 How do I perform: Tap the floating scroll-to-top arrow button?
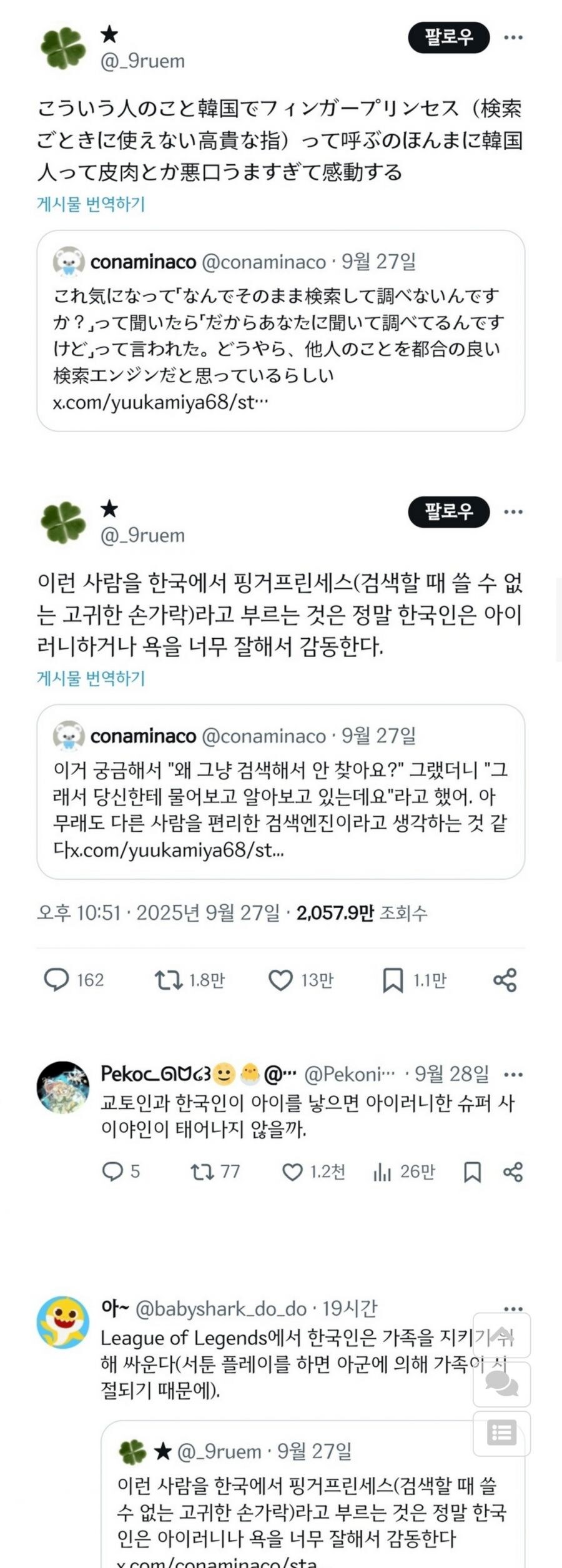point(501,1335)
